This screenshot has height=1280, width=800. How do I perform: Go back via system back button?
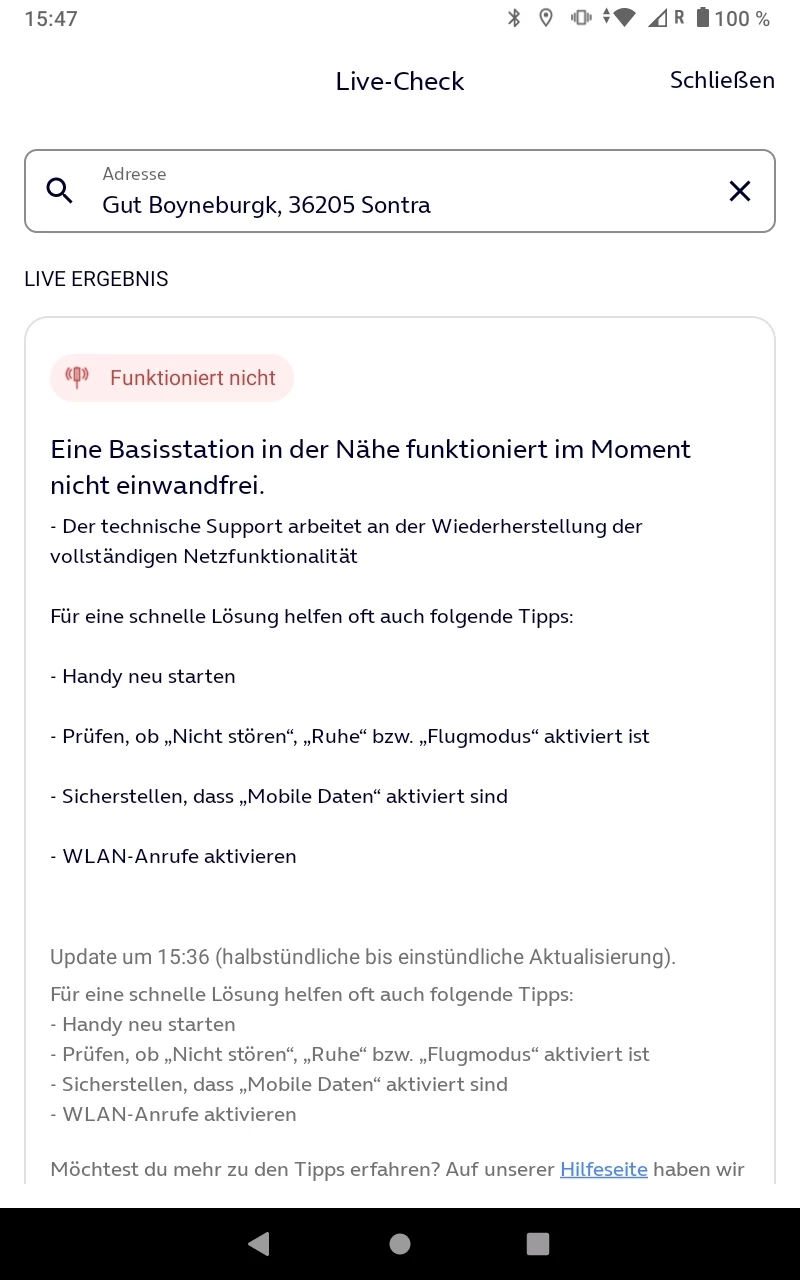coord(259,1243)
